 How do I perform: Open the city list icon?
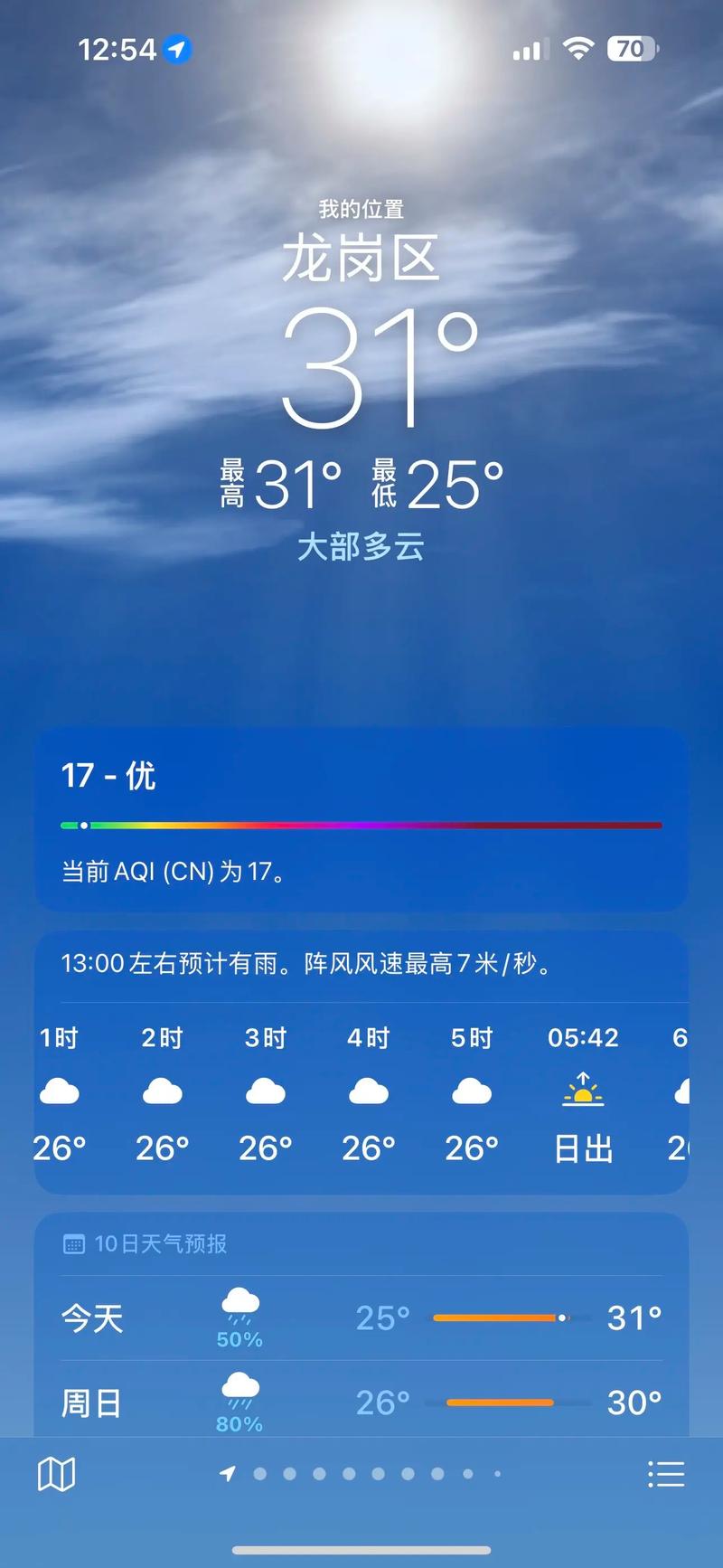666,1474
